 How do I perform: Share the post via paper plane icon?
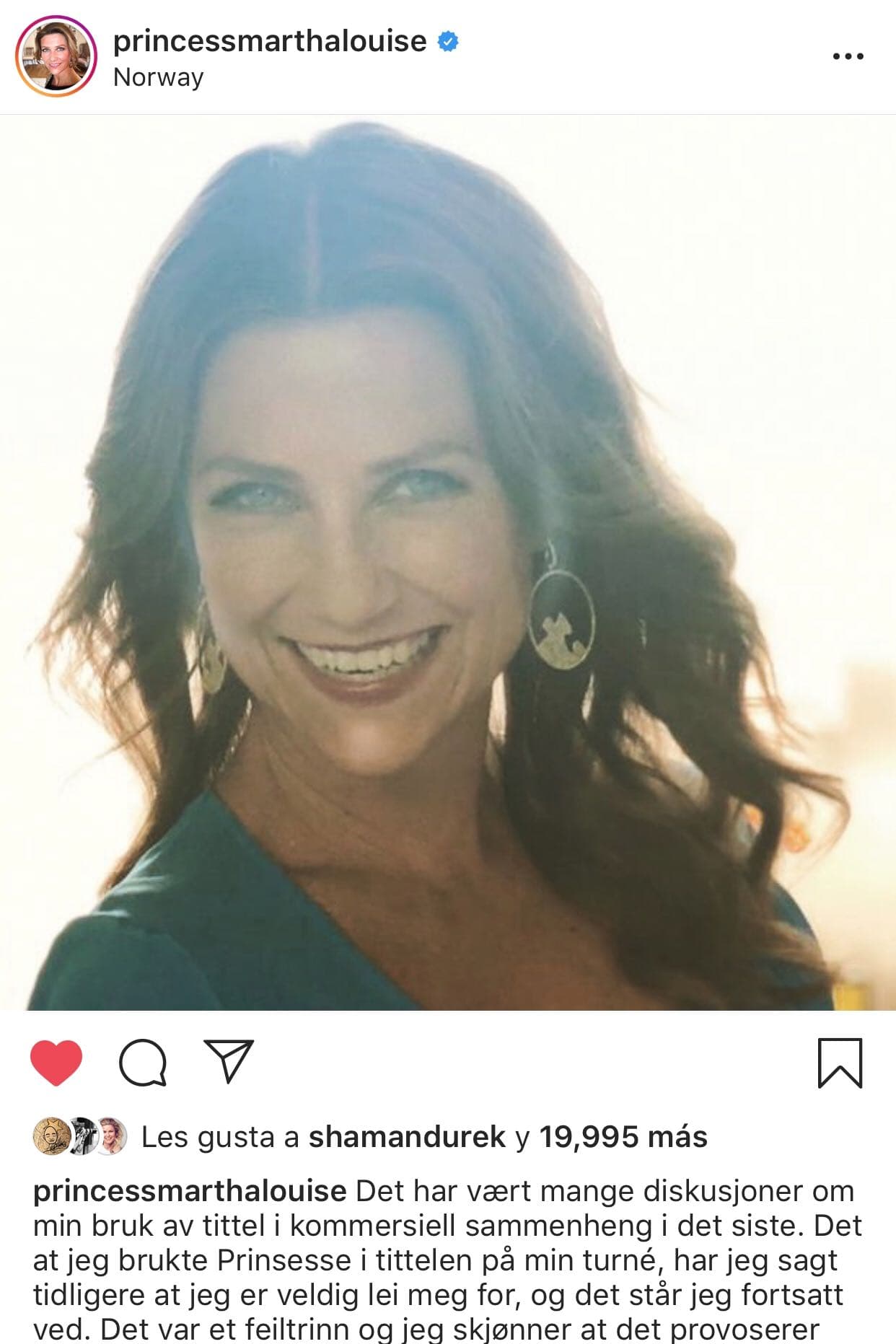[x=229, y=1061]
